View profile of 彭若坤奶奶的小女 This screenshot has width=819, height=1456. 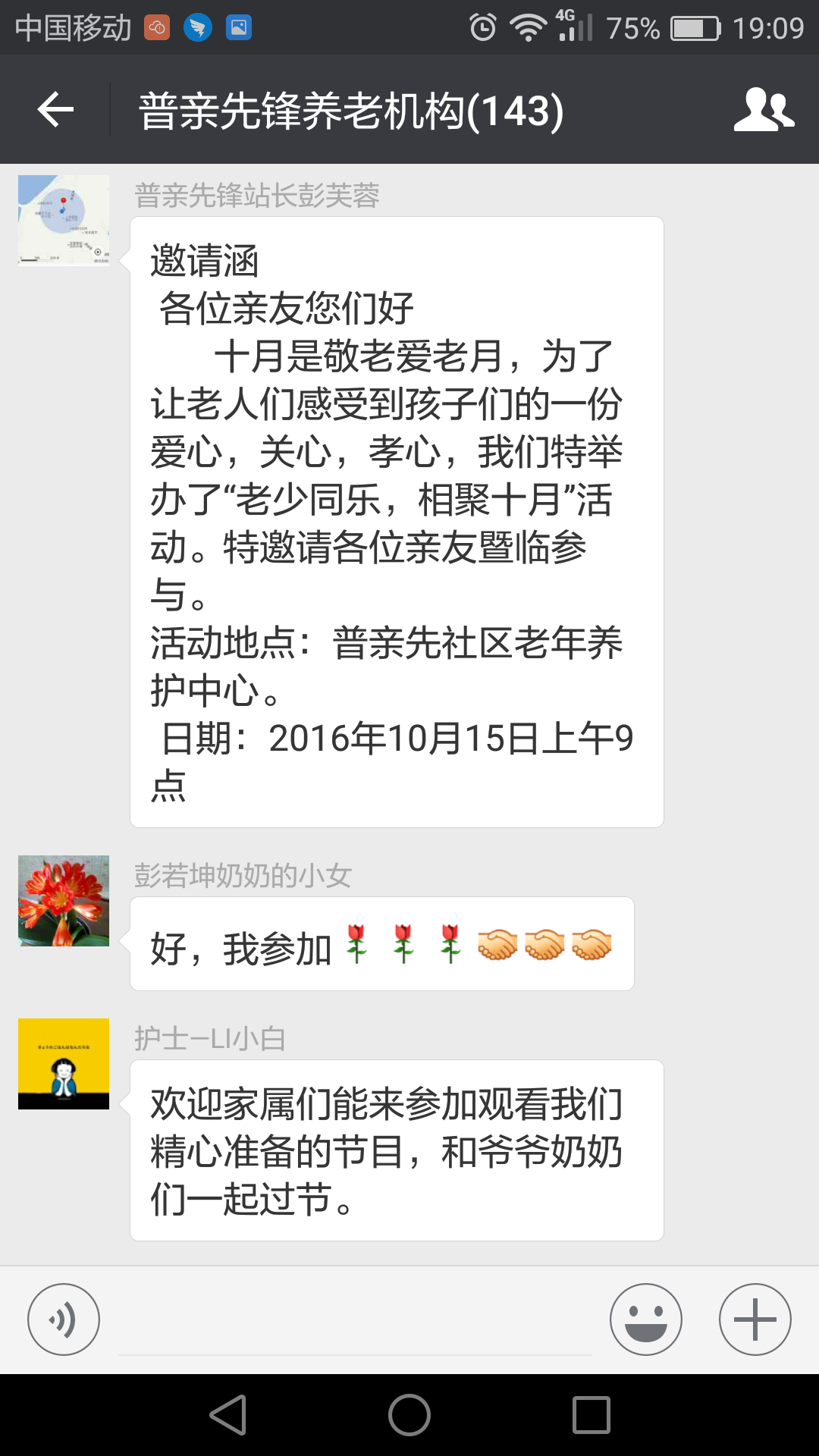coord(64,901)
